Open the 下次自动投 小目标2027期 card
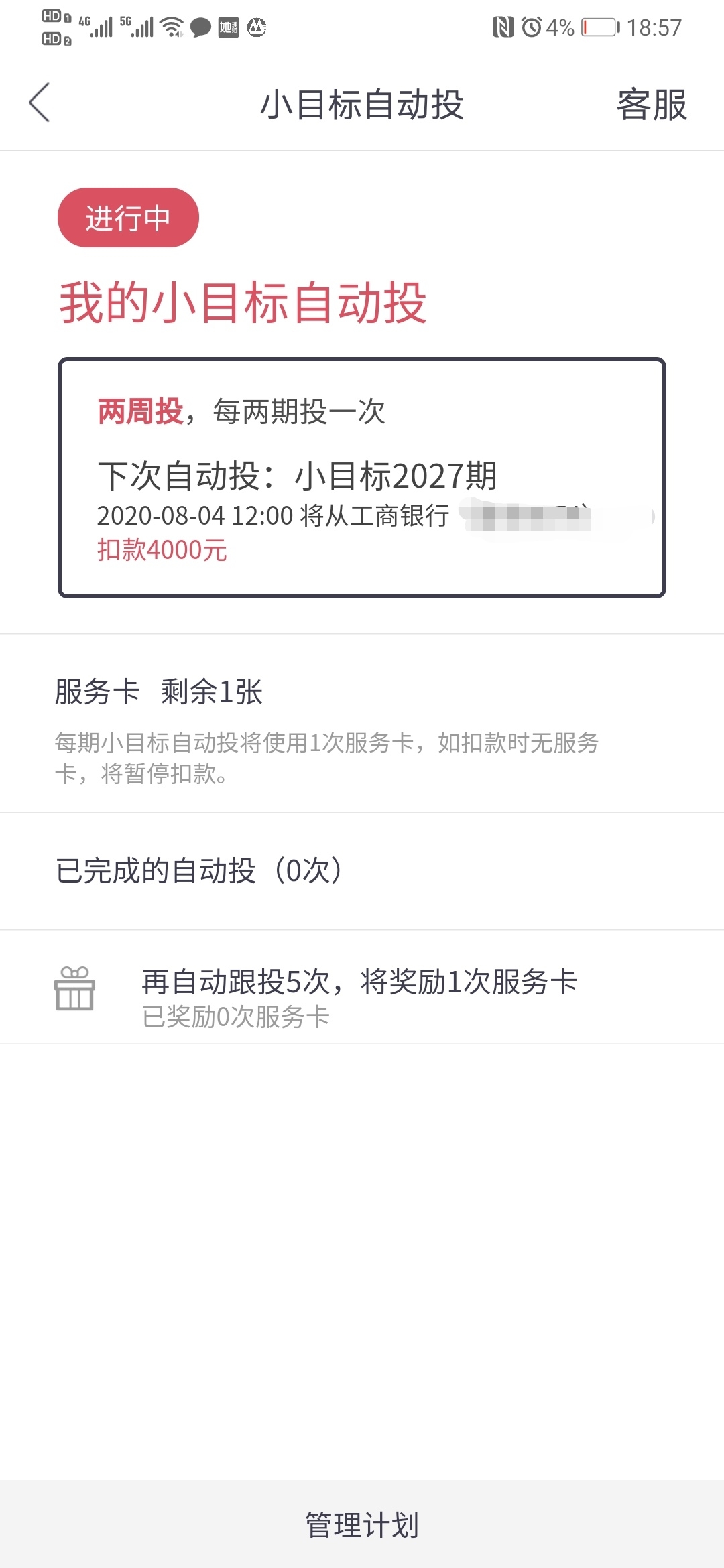This screenshot has width=724, height=1568. click(362, 478)
